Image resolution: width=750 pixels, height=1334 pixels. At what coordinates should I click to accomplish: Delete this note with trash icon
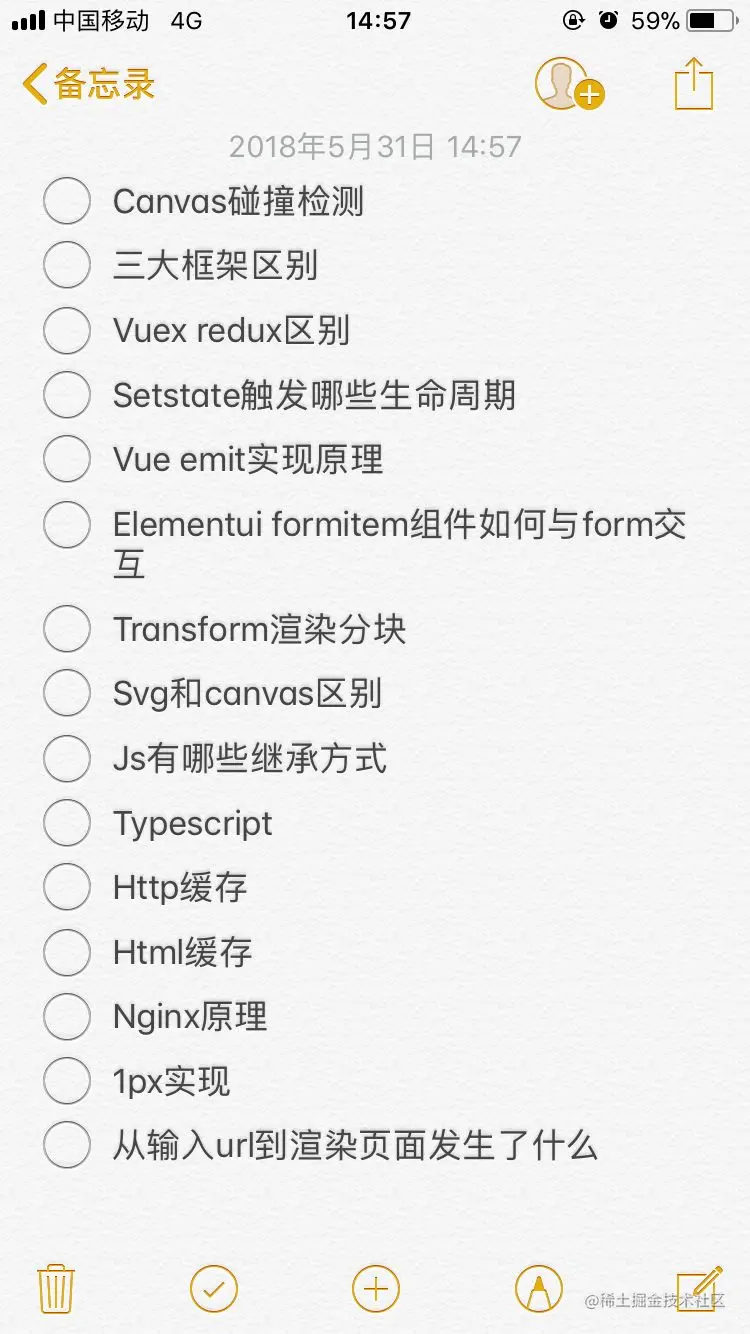(55, 1288)
